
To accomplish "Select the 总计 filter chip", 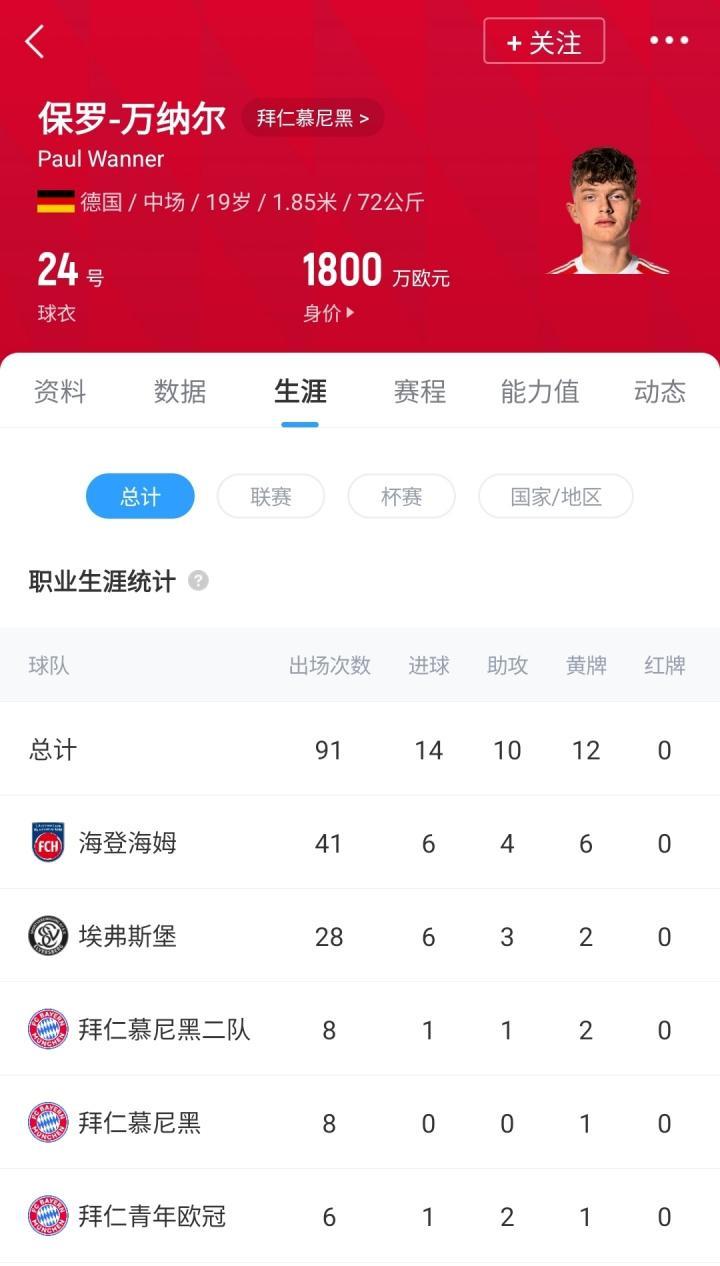I will [x=140, y=496].
